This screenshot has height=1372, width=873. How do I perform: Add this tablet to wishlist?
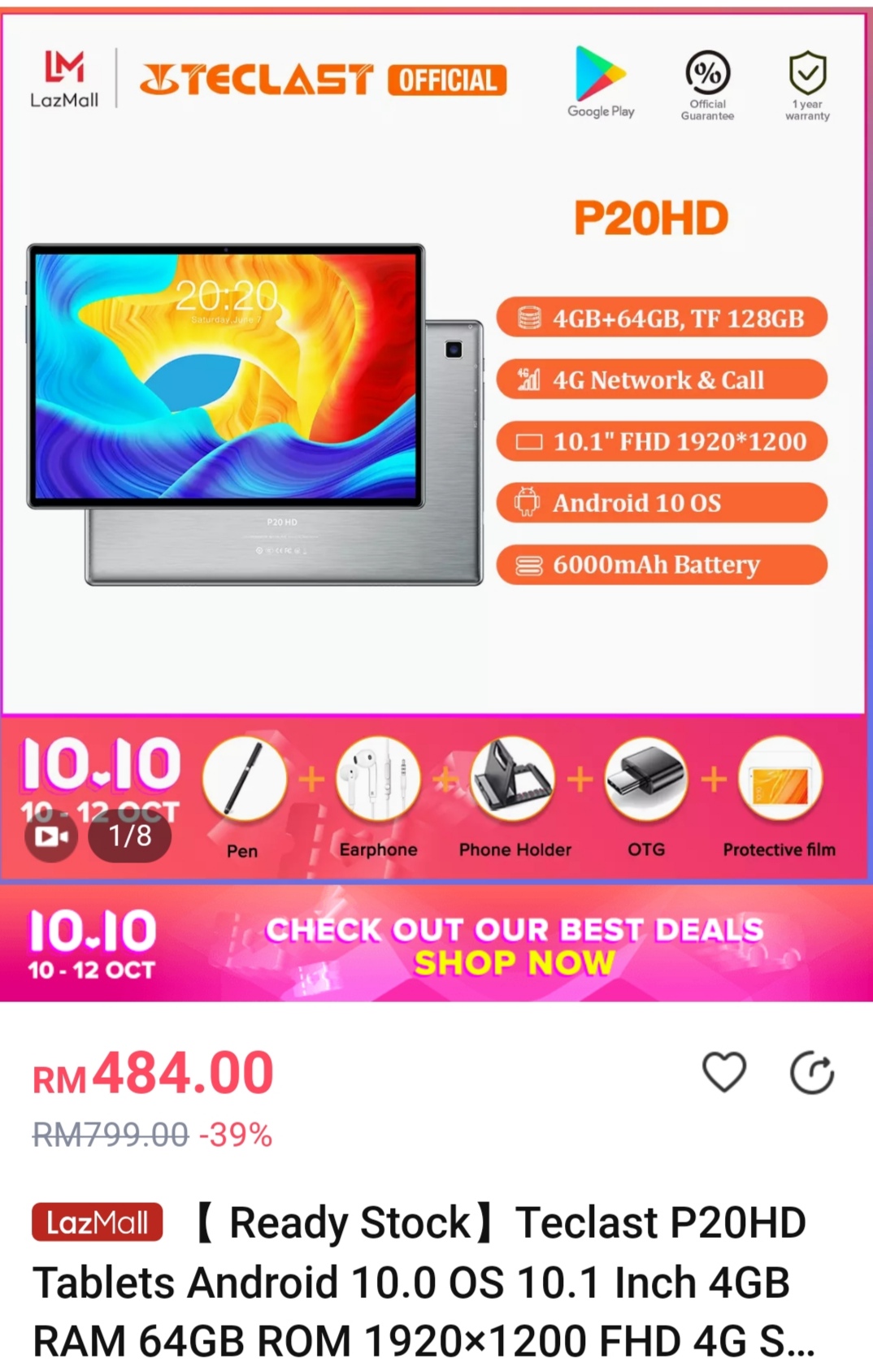(723, 1072)
